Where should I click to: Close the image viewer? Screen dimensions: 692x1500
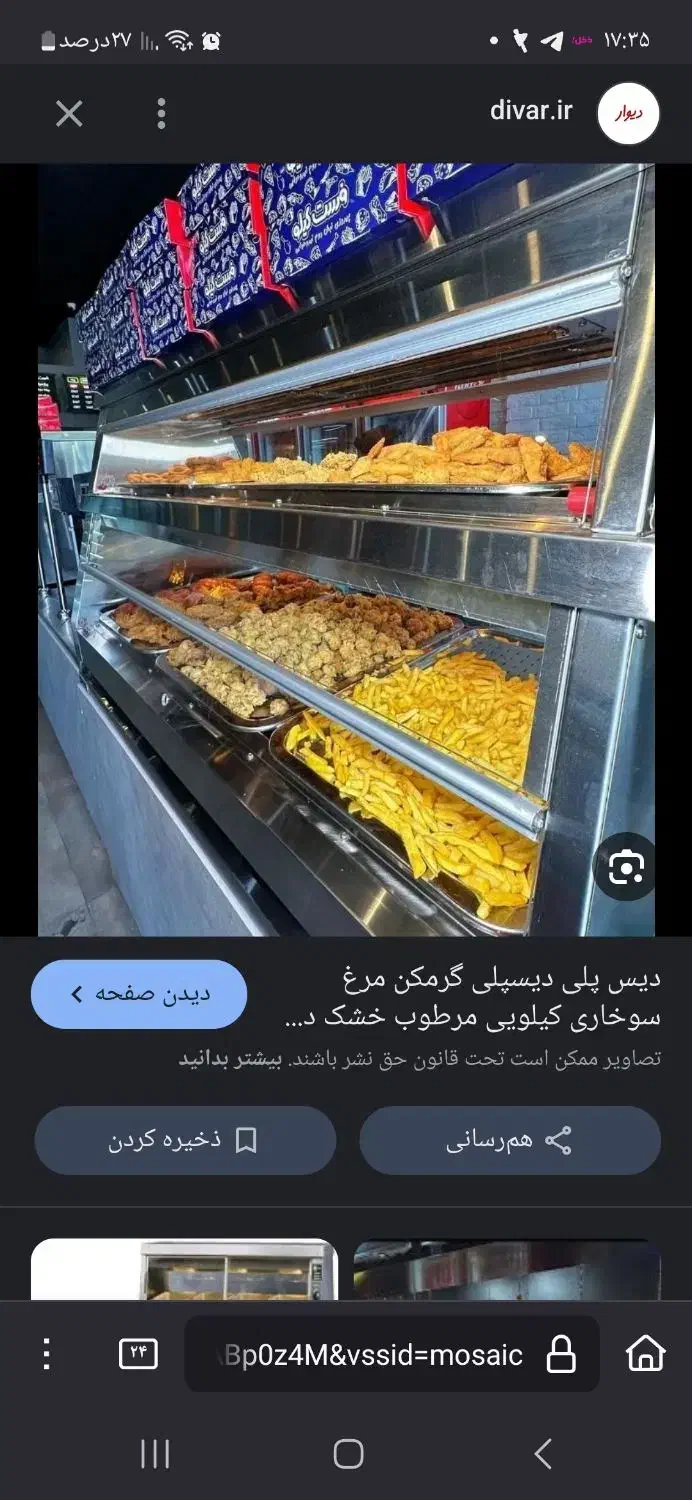(x=69, y=114)
